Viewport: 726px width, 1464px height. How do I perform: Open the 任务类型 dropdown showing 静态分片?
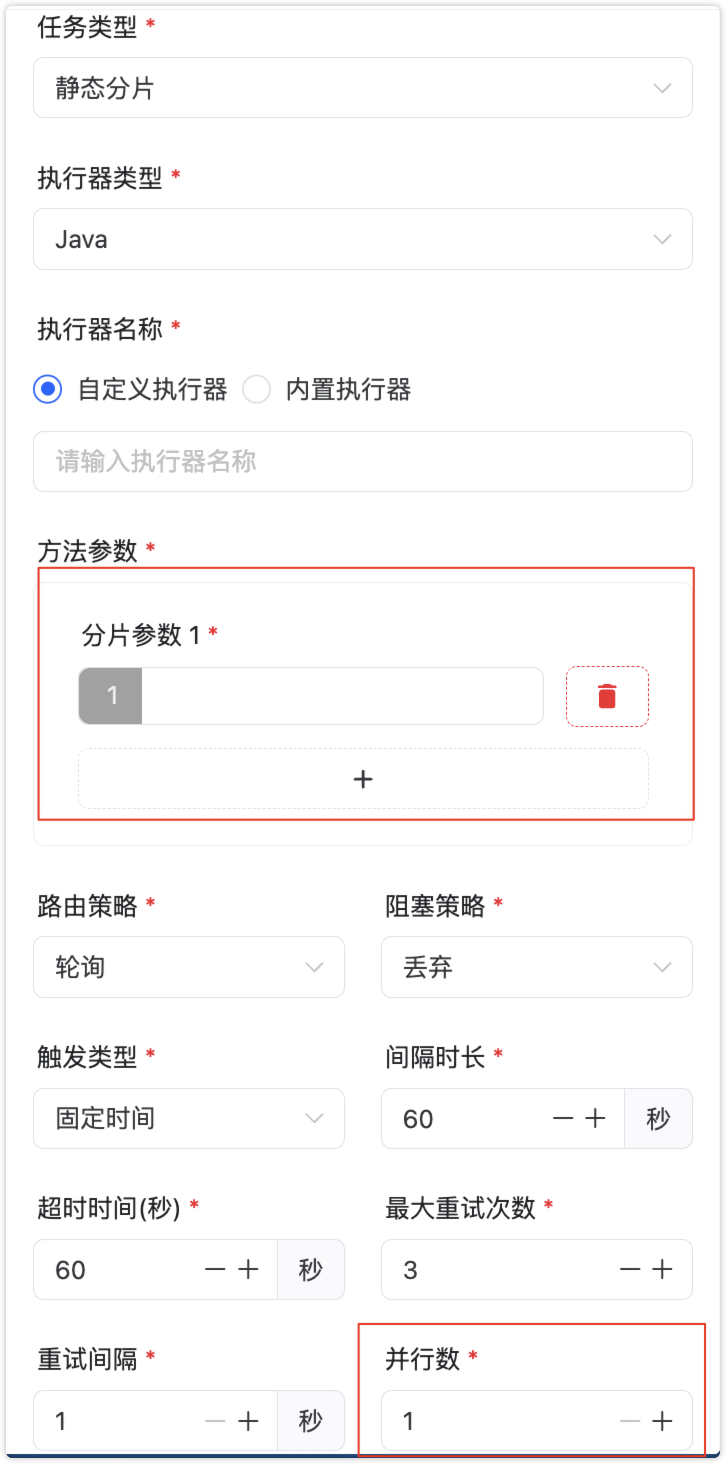(x=362, y=88)
